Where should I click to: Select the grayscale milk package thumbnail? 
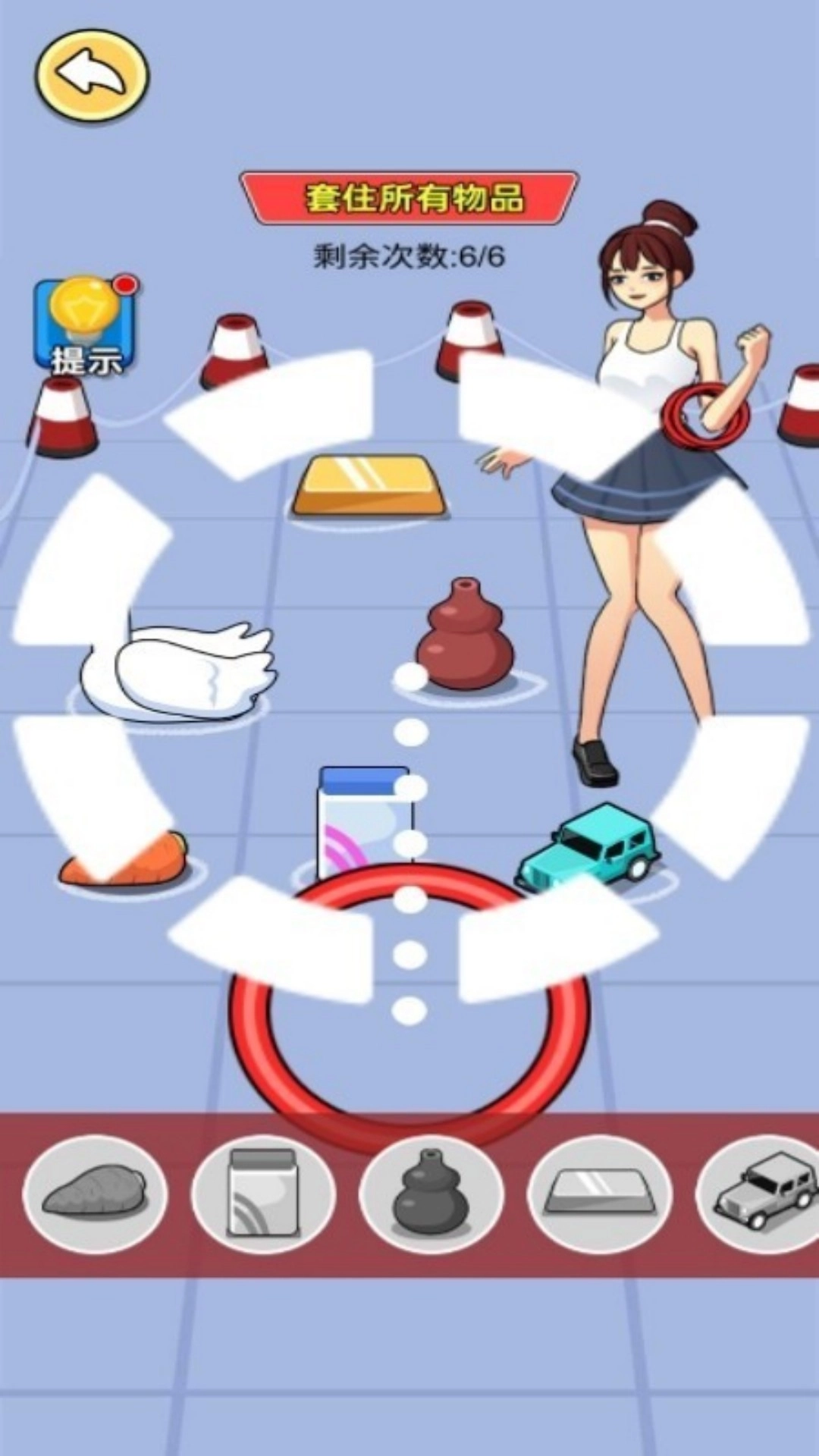(262, 1193)
